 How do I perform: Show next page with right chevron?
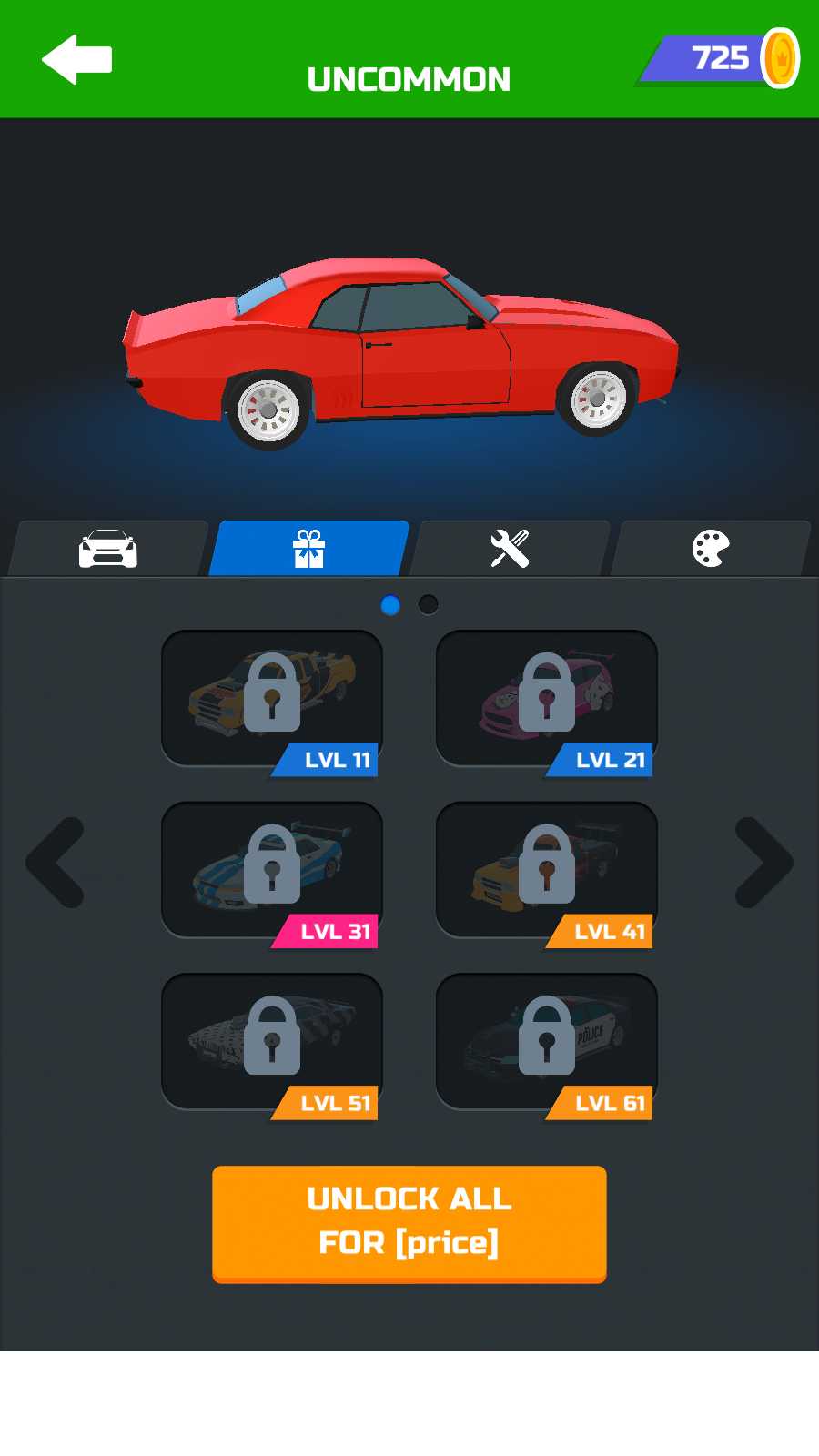763,863
